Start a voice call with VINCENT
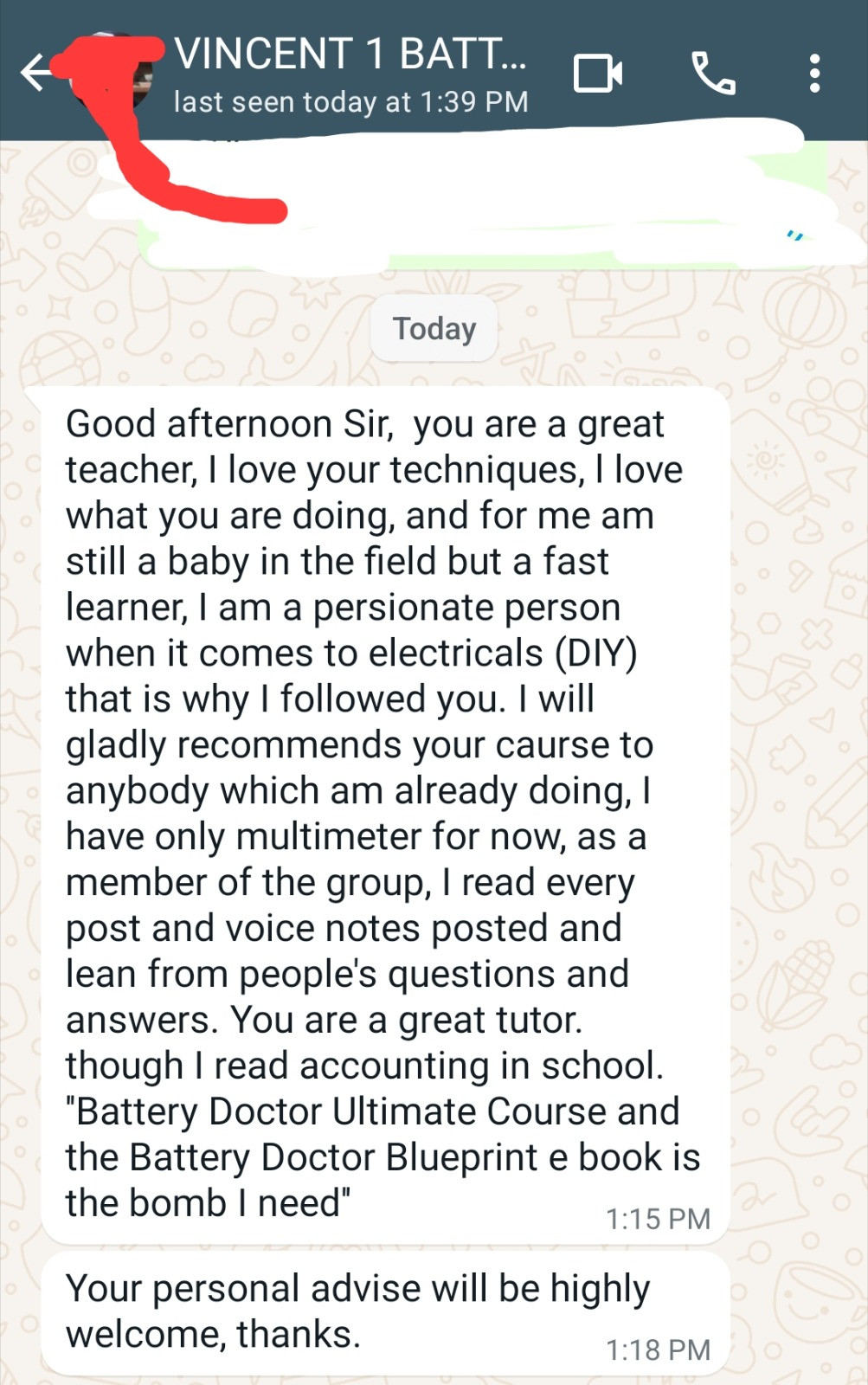The width and height of the screenshot is (868, 1385). point(713,74)
